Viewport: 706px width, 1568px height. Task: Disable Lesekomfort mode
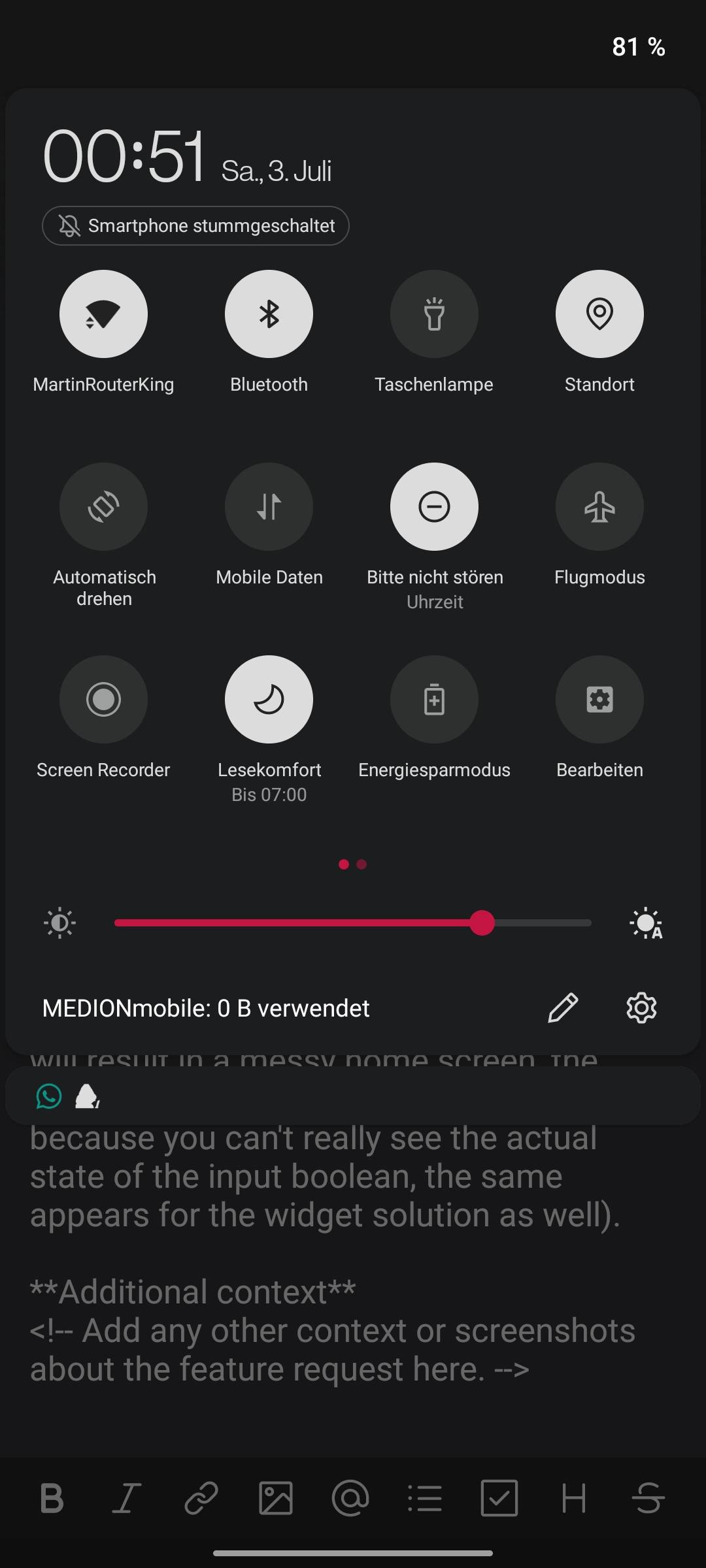coord(269,699)
